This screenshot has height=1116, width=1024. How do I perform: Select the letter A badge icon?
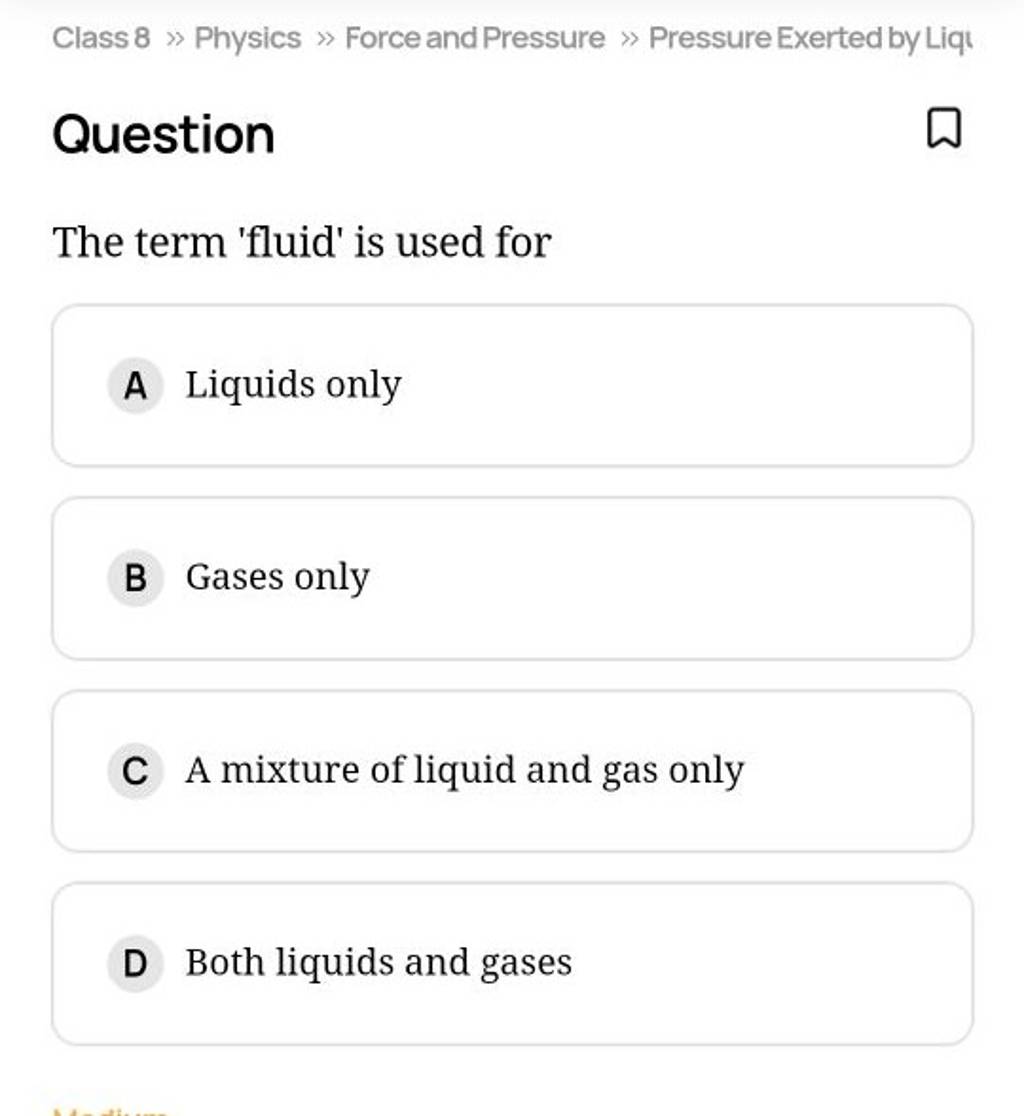point(135,385)
